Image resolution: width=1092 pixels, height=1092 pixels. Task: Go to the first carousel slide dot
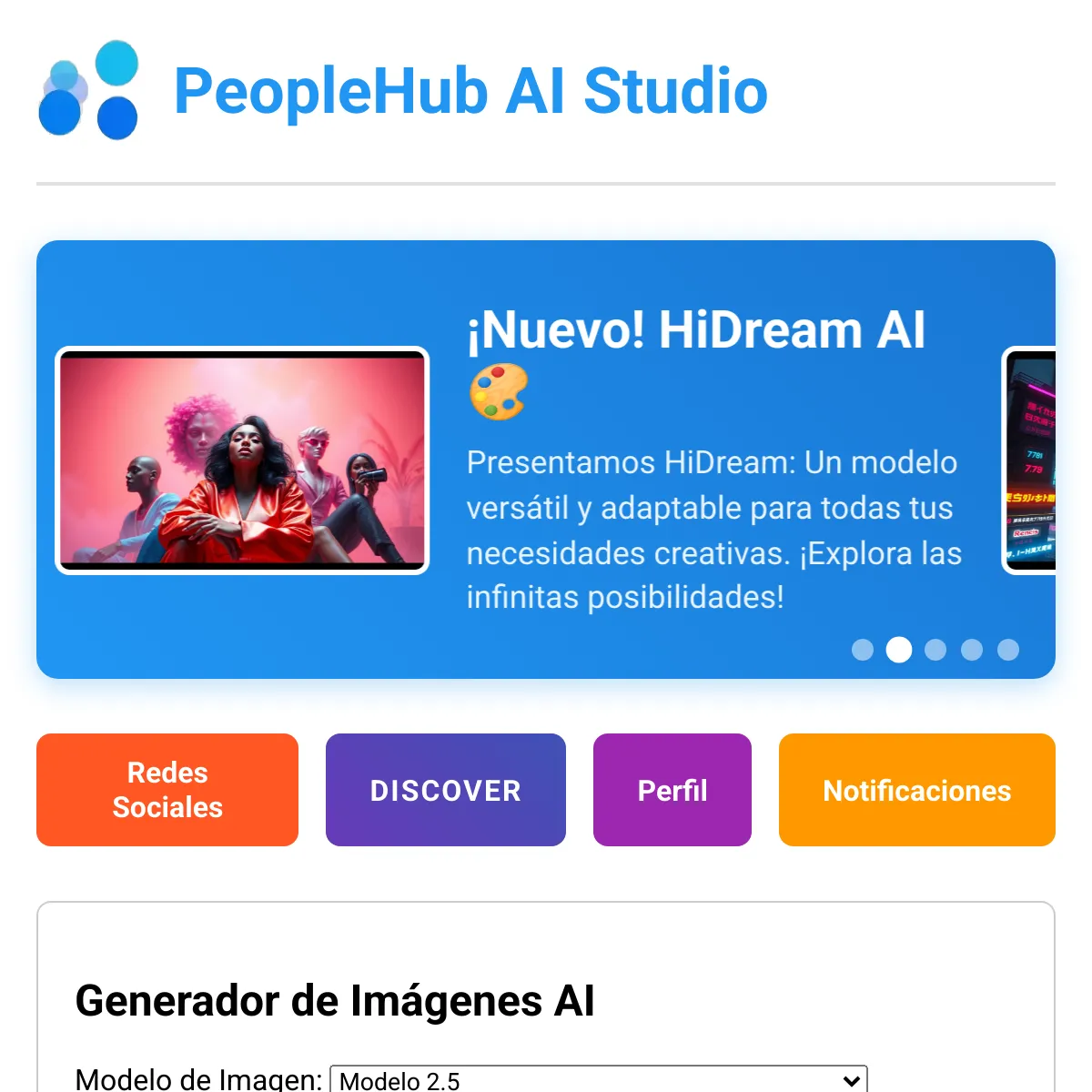pyautogui.click(x=863, y=650)
